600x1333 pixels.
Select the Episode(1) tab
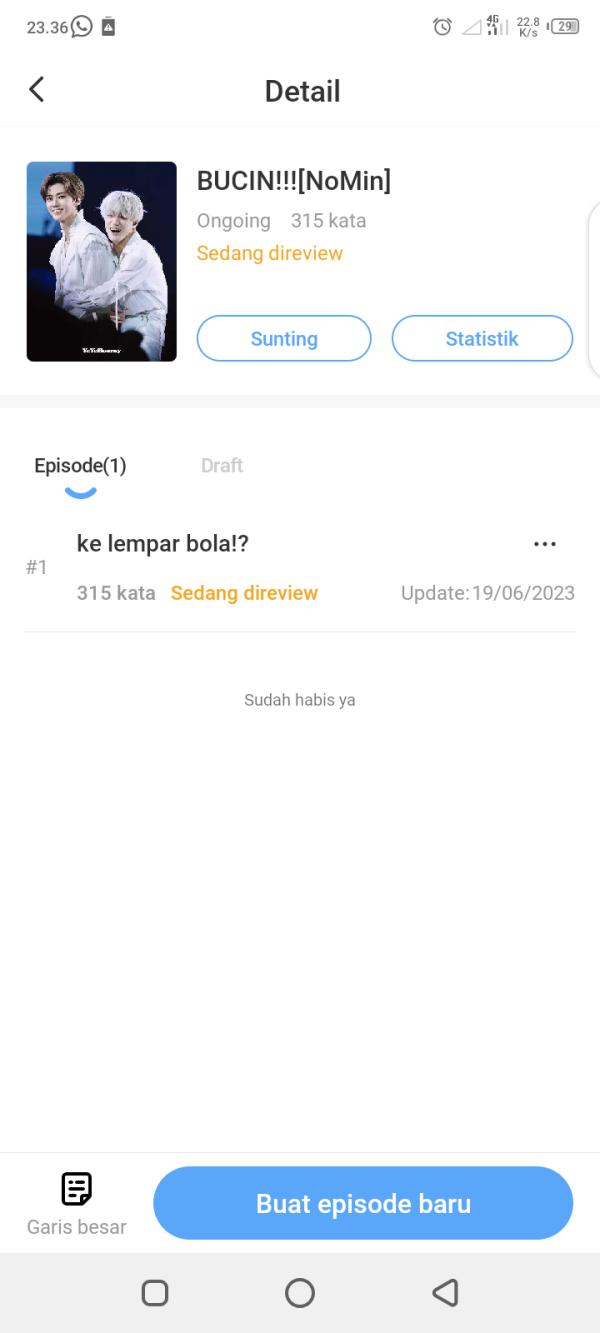80,466
